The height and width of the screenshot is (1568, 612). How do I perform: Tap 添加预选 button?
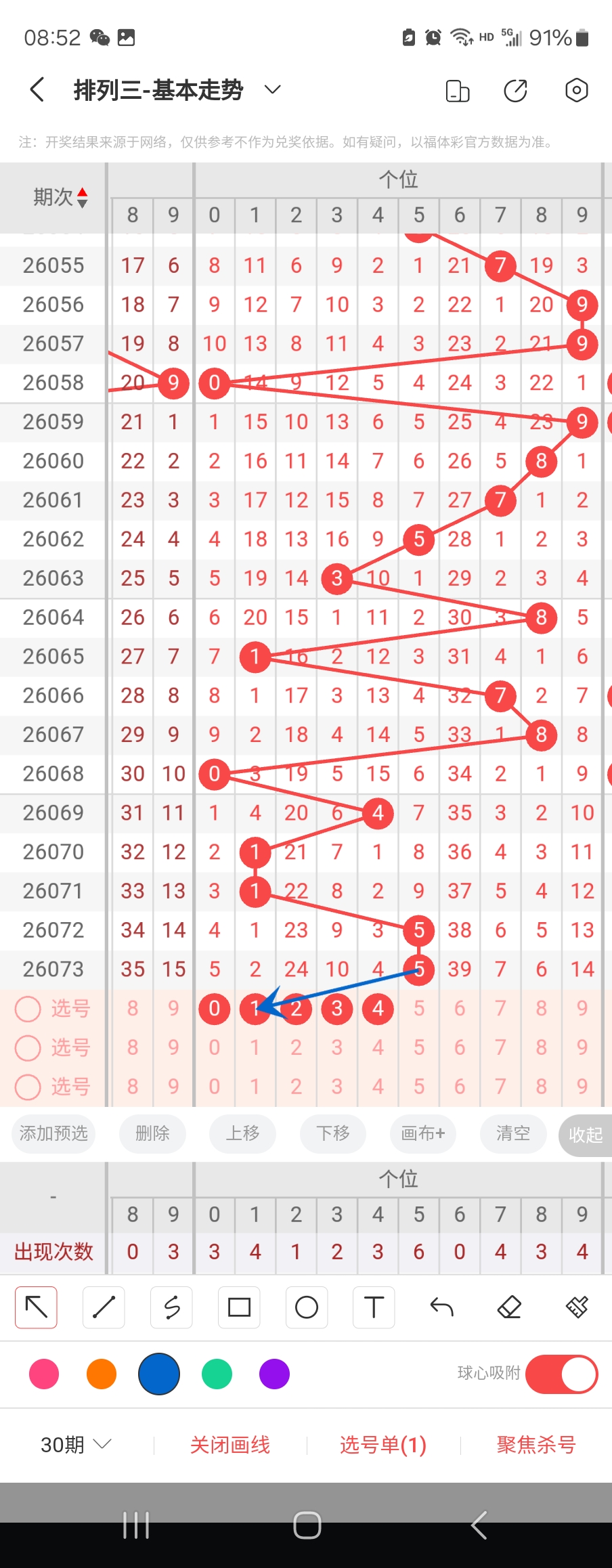coord(54,1133)
